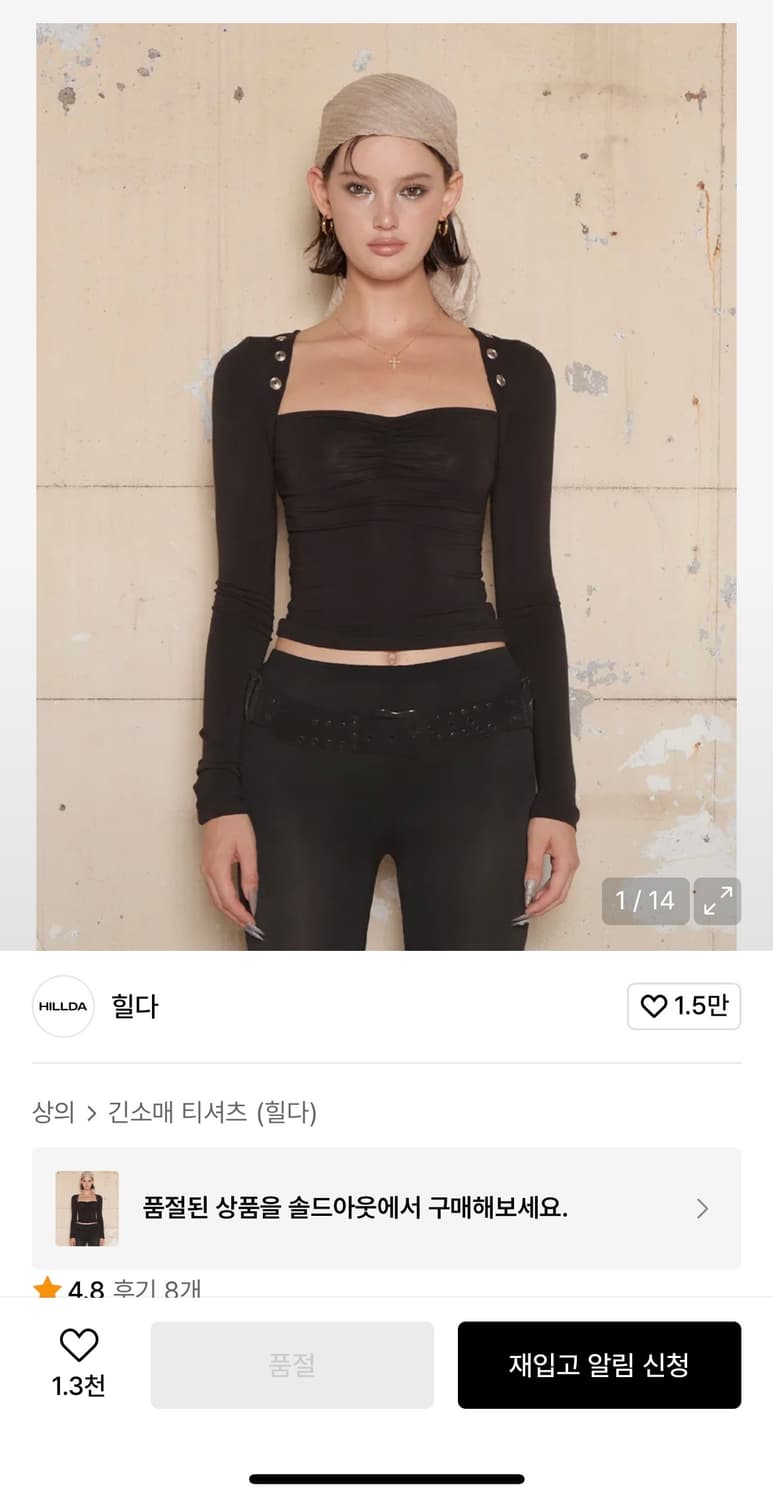Image resolution: width=773 pixels, height=1500 pixels.
Task: Tap the main product photo to view gallery
Action: coord(386,480)
